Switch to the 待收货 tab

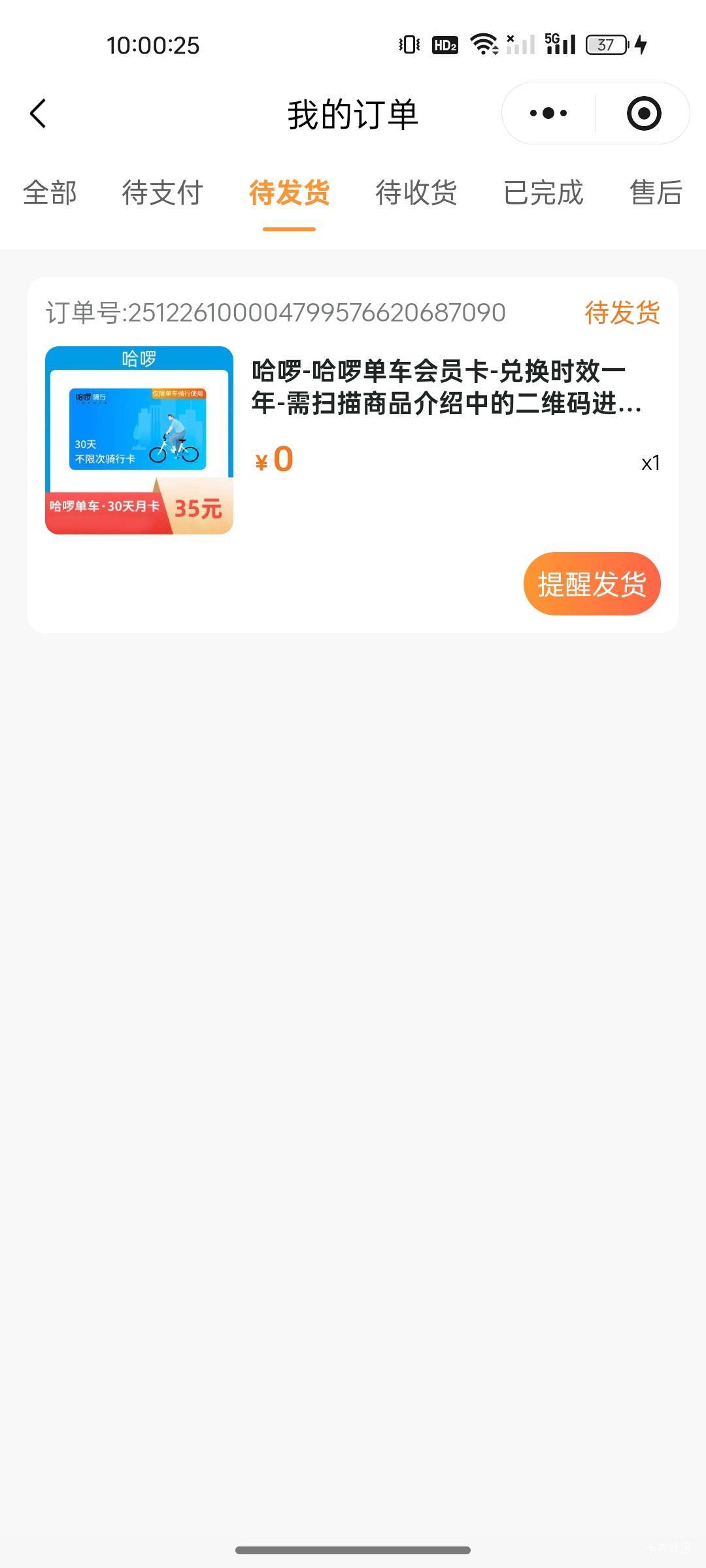[x=416, y=193]
